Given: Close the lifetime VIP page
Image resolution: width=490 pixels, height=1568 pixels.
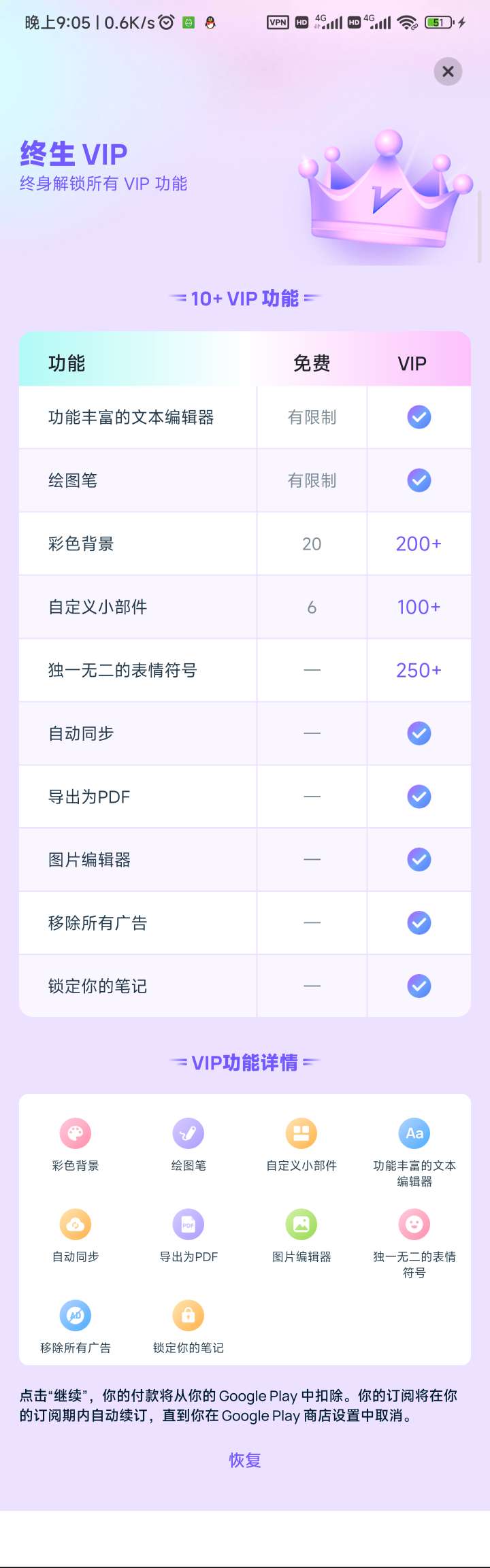Looking at the screenshot, I should point(448,71).
